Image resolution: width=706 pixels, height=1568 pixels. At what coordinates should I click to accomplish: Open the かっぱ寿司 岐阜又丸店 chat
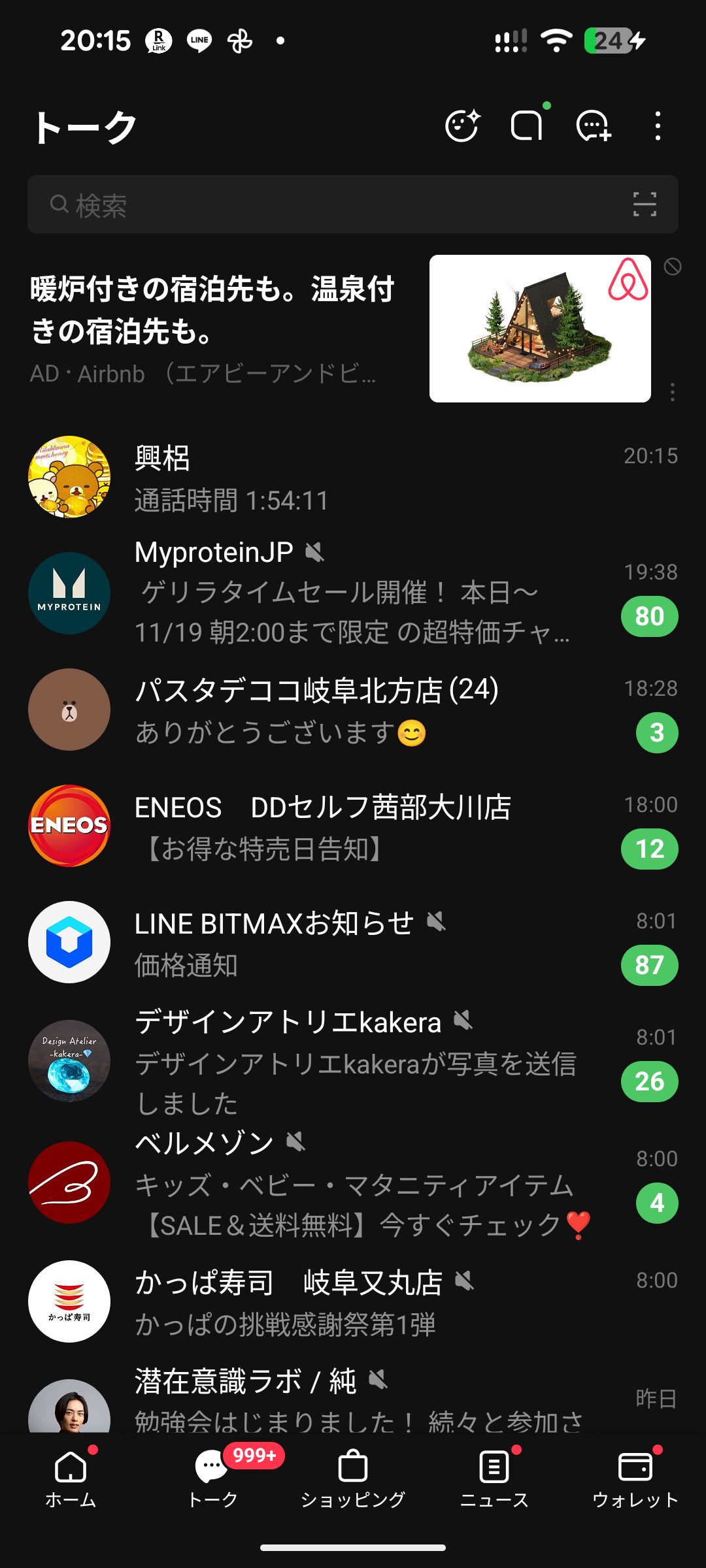pyautogui.click(x=353, y=1302)
